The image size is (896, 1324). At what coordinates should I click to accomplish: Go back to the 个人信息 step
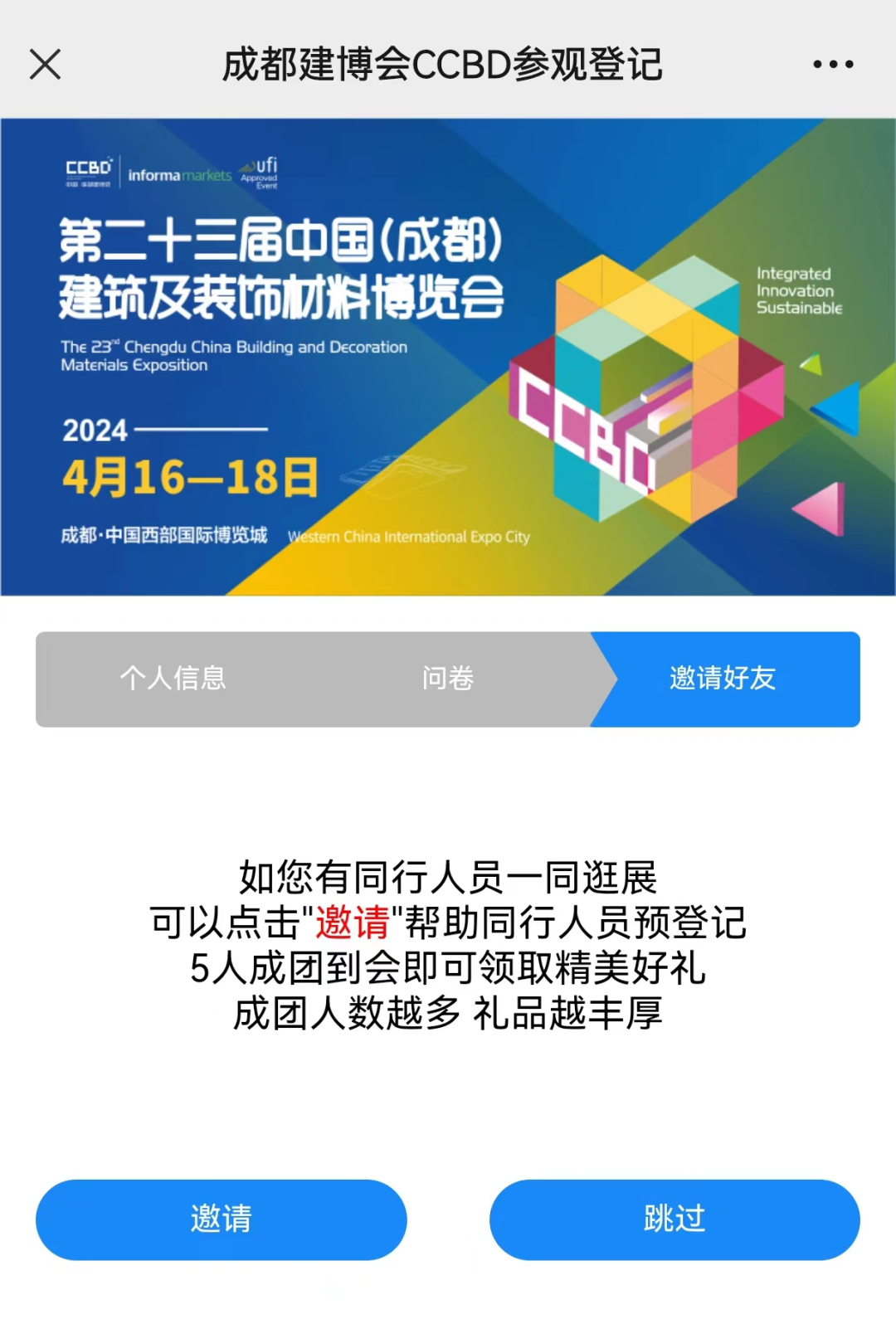point(173,679)
